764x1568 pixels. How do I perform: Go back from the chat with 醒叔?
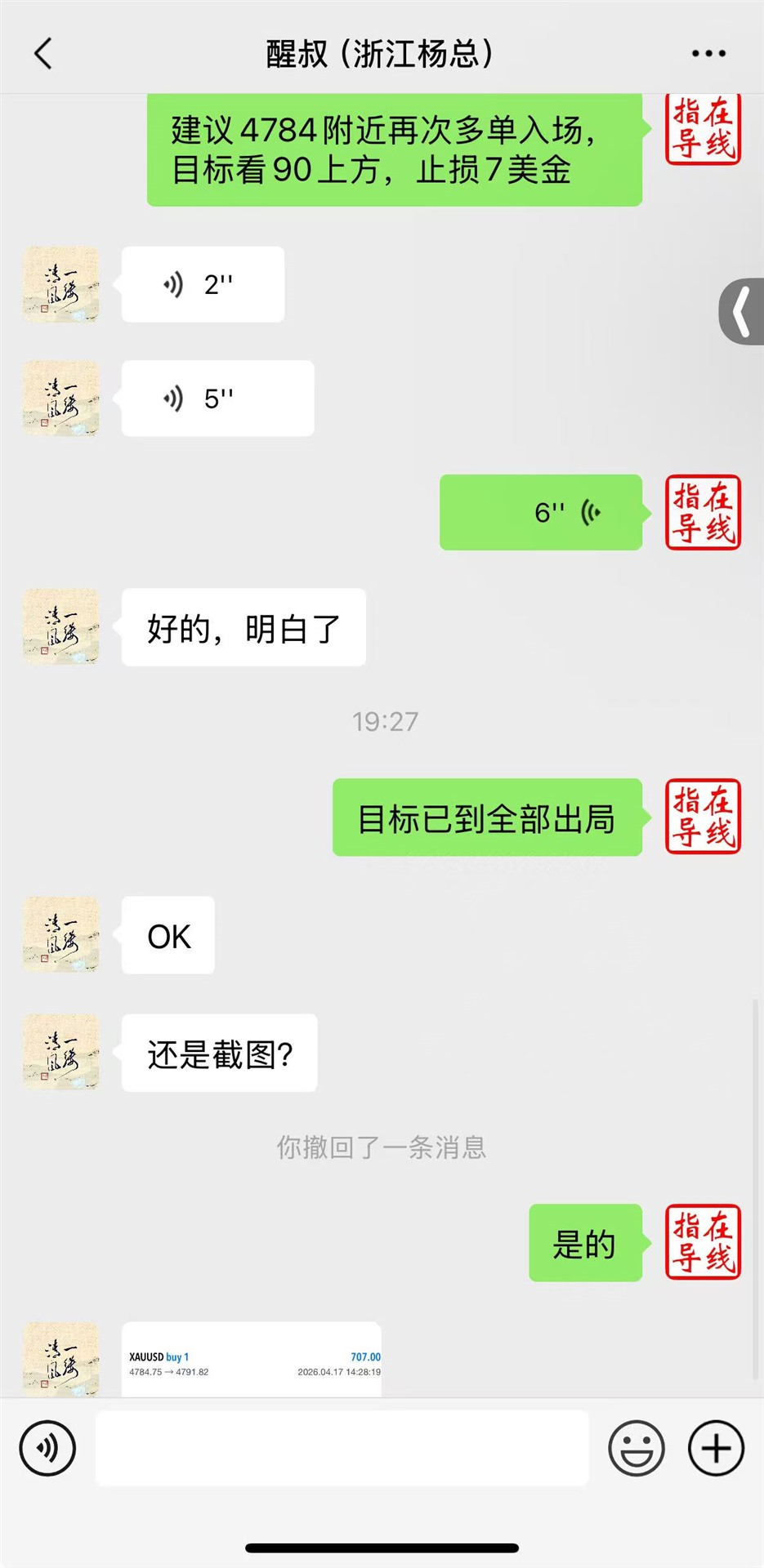(x=43, y=54)
